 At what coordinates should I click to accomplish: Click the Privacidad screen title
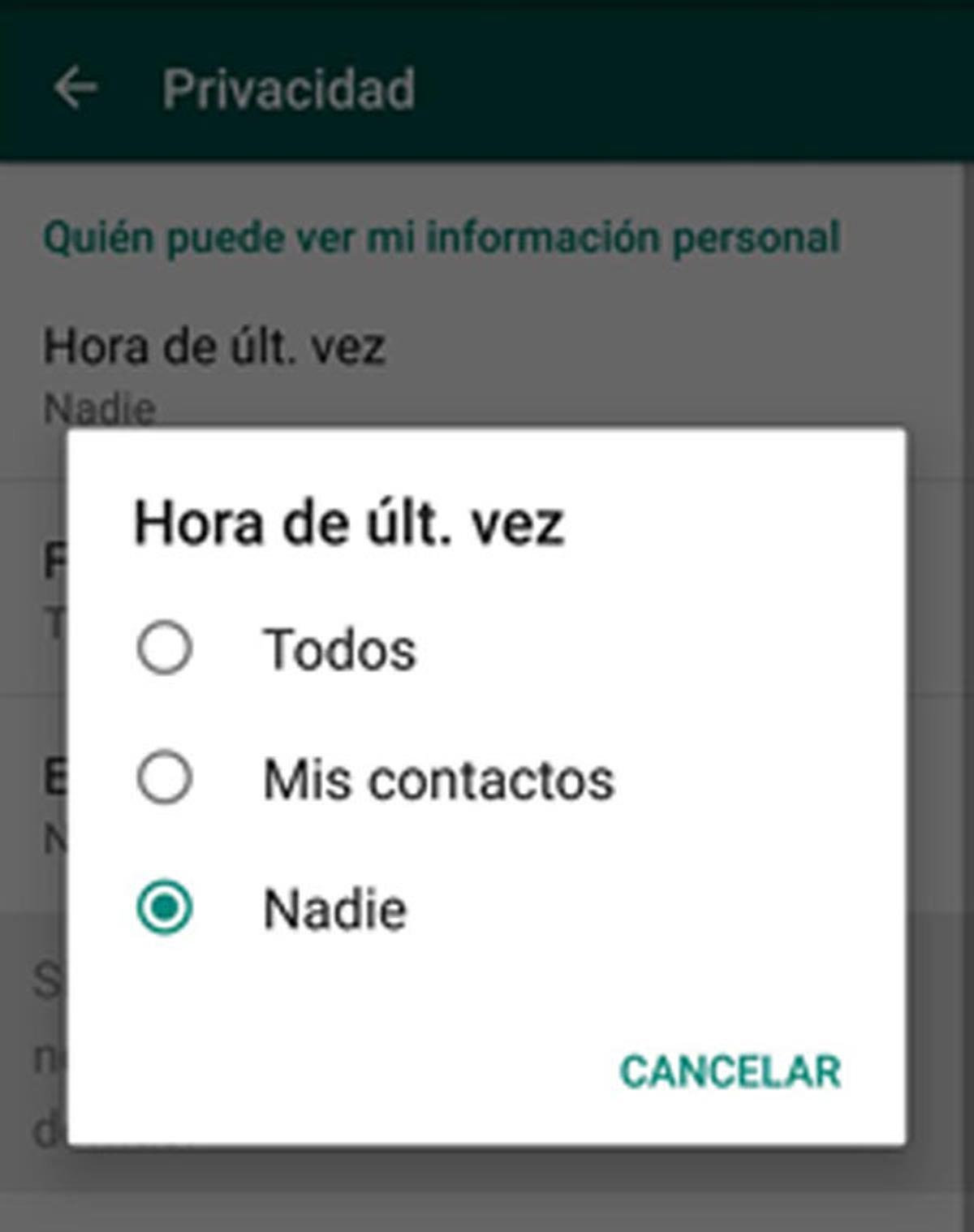pos(288,88)
